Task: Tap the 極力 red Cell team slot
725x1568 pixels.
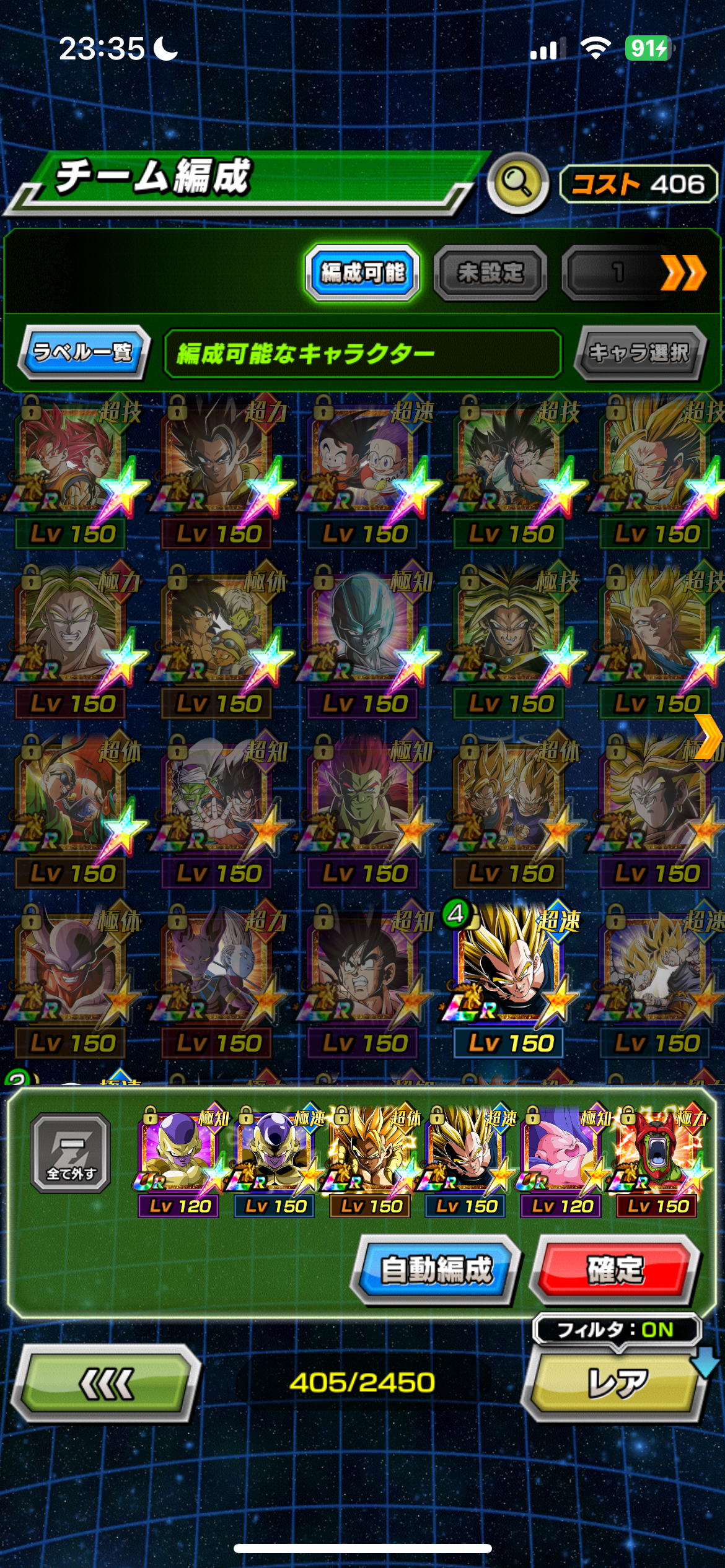Action: coord(658,1162)
